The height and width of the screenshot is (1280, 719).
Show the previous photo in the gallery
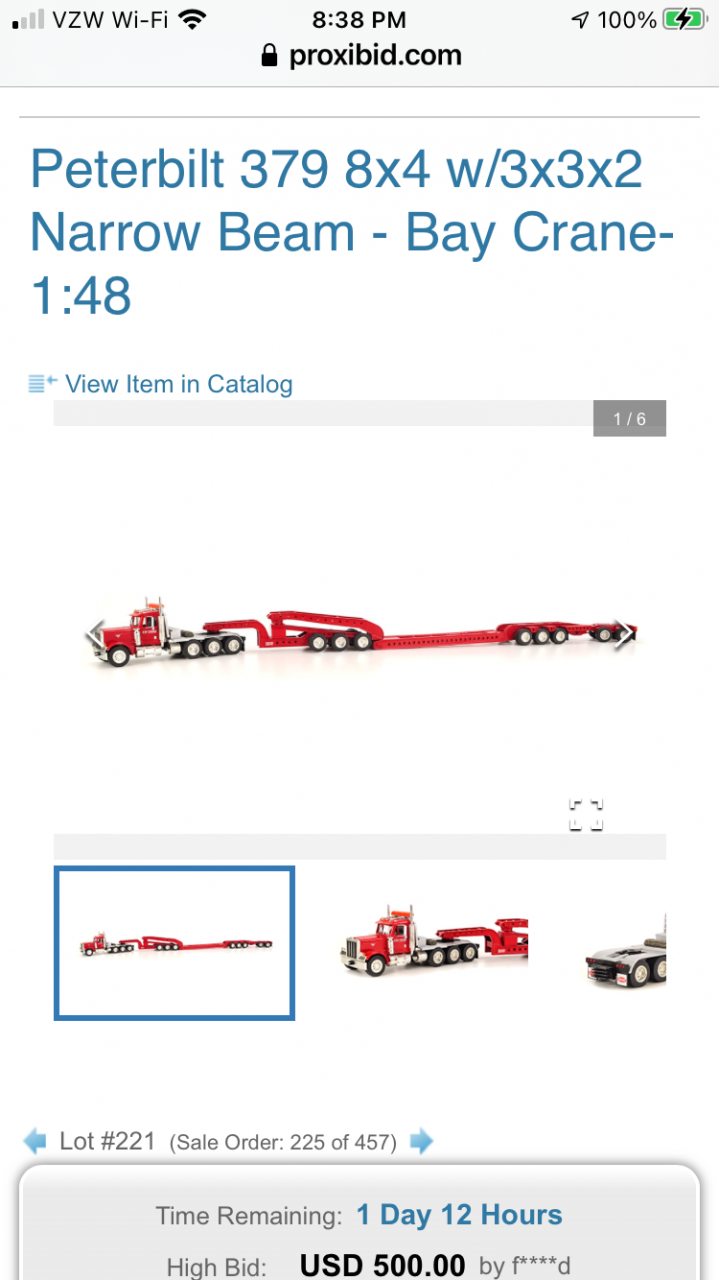tap(97, 633)
